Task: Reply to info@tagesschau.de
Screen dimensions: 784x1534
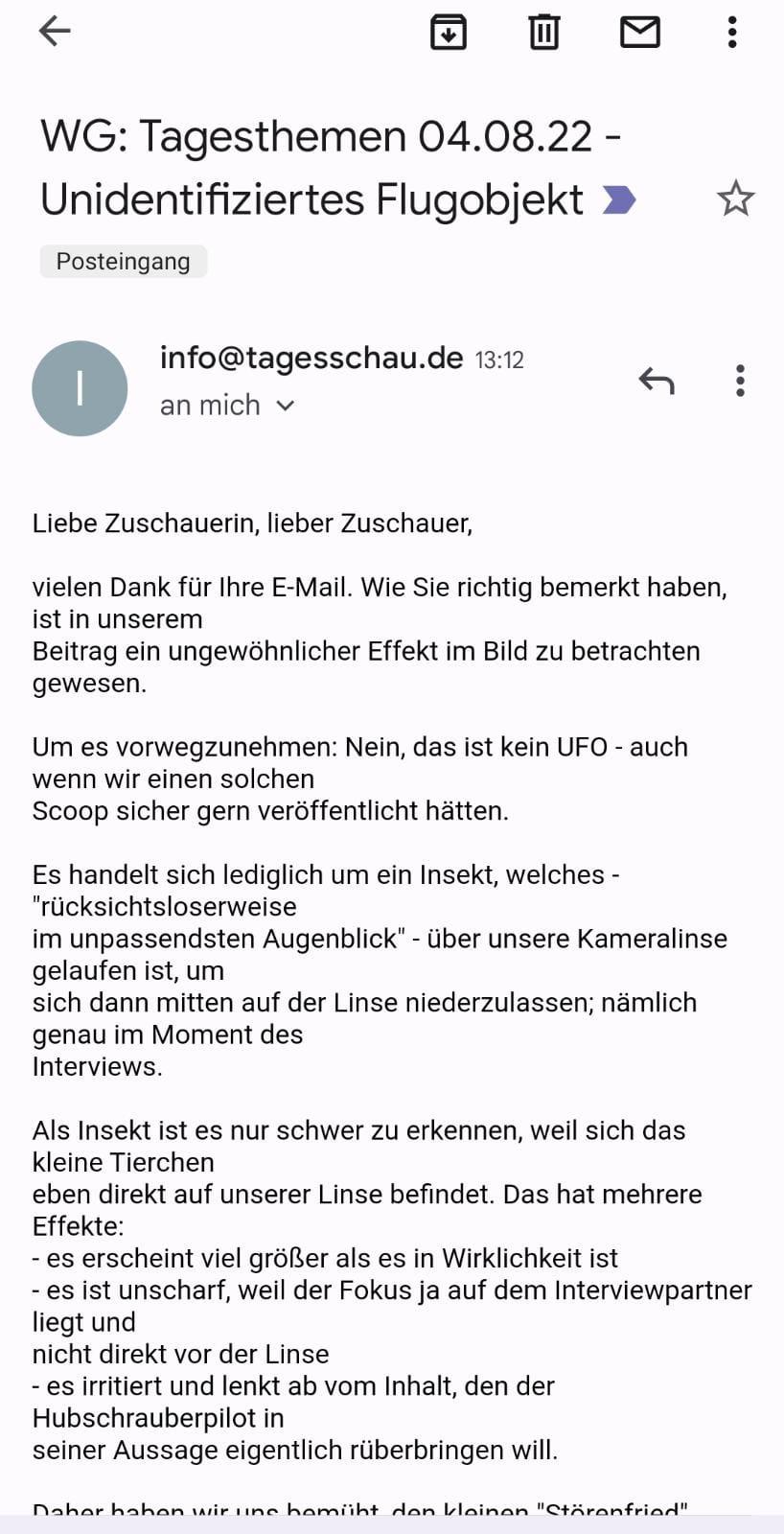Action: pyautogui.click(x=657, y=381)
